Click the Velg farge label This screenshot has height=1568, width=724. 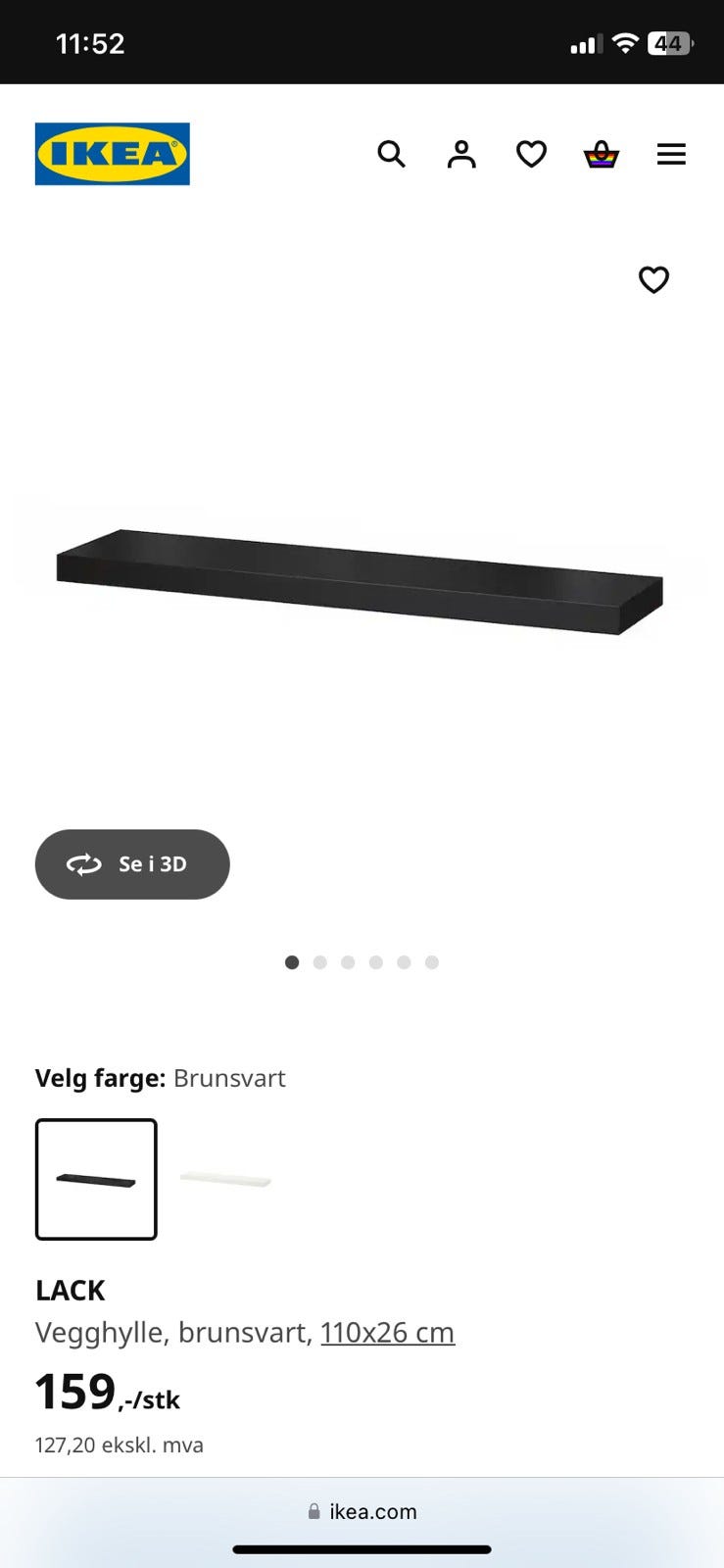[x=99, y=1078]
